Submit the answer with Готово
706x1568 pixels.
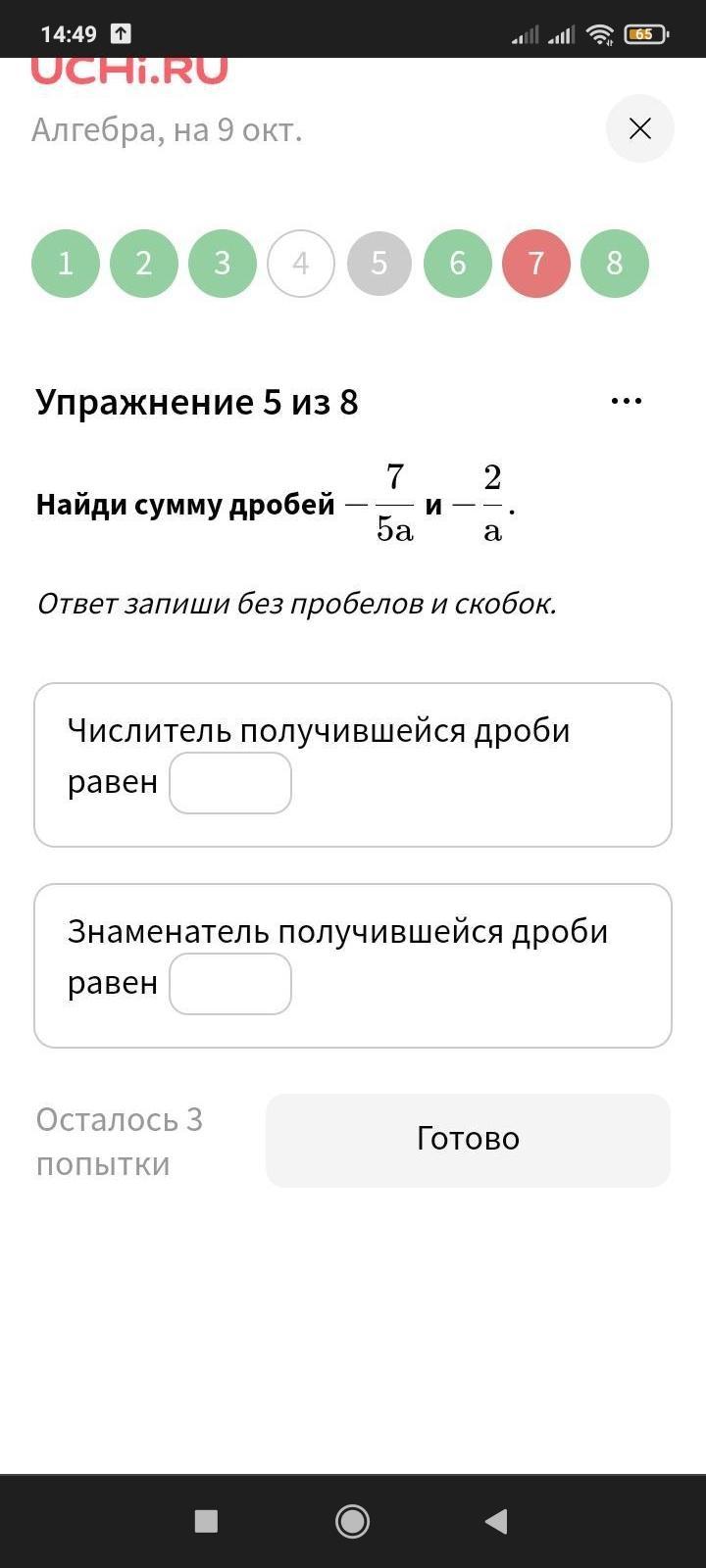tap(468, 1140)
